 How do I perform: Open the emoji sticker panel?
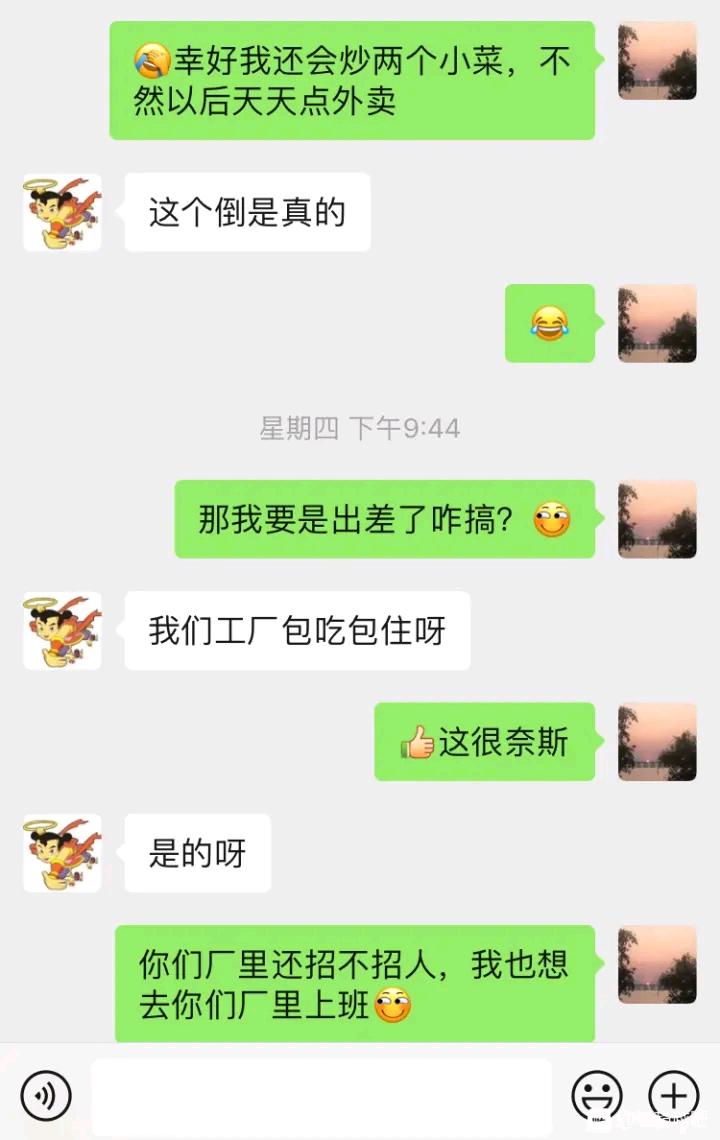(x=597, y=1095)
